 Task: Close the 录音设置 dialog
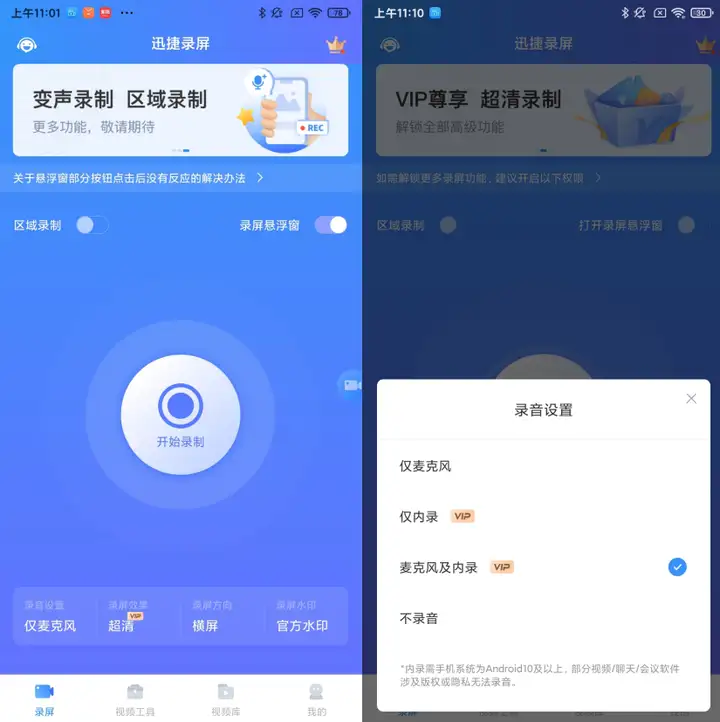(691, 398)
